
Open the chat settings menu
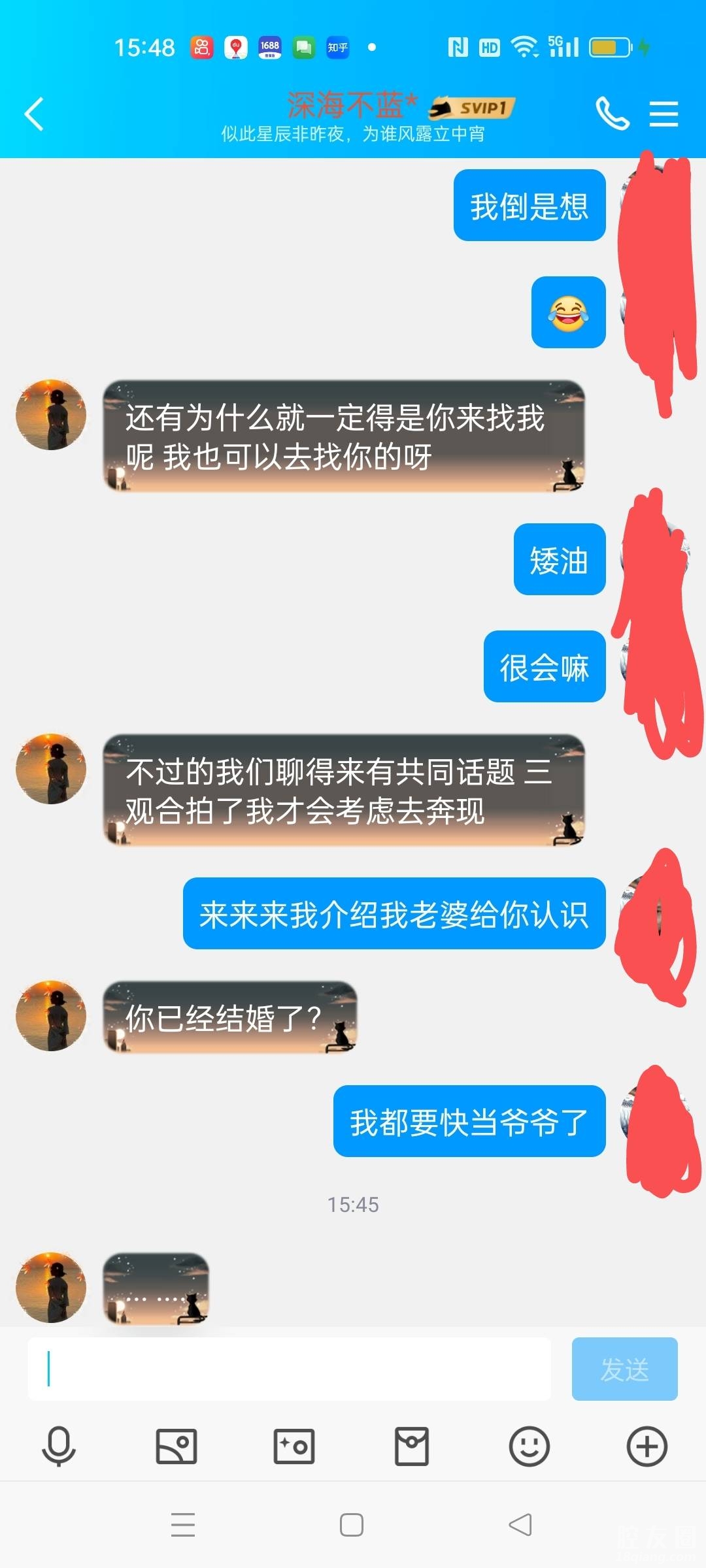(664, 114)
